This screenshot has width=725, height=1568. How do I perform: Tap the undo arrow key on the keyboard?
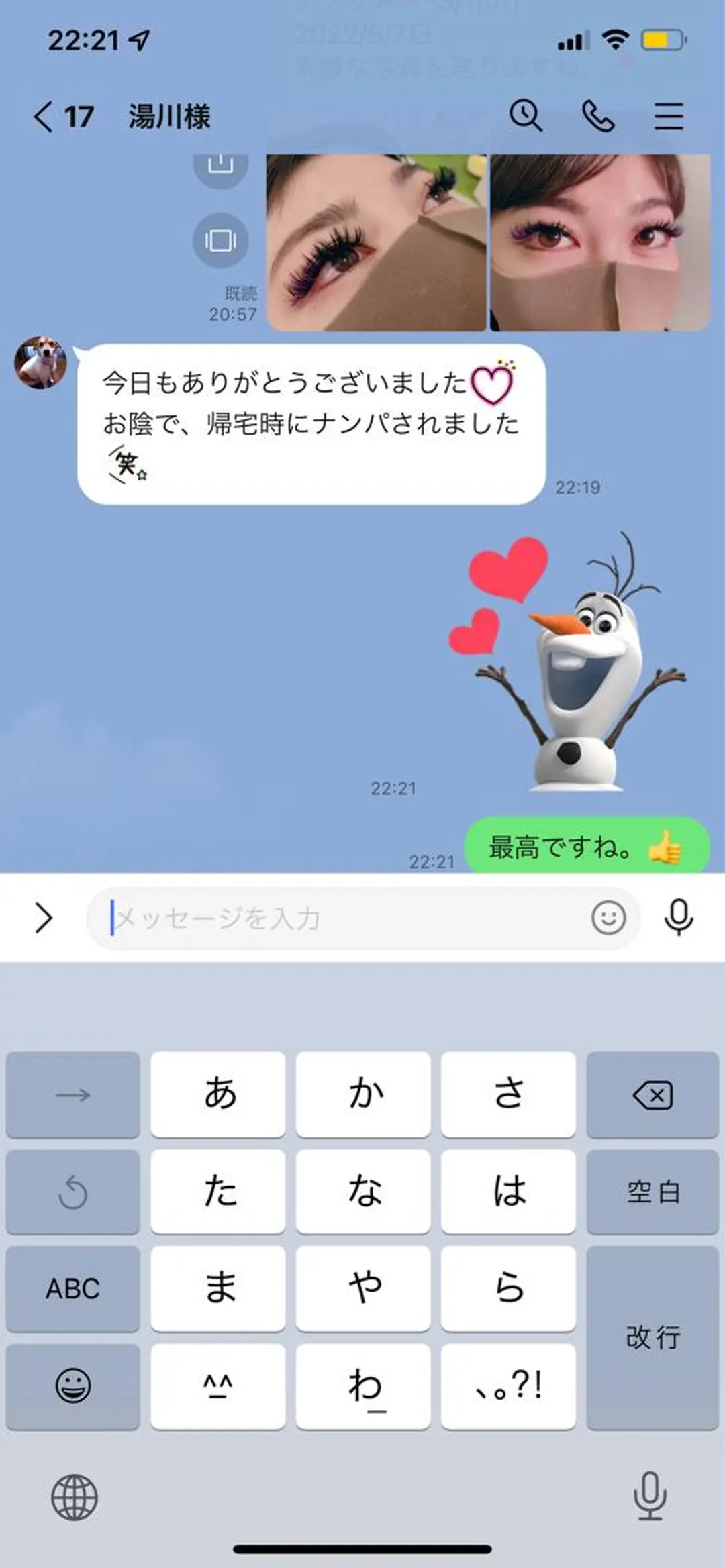(x=72, y=1192)
